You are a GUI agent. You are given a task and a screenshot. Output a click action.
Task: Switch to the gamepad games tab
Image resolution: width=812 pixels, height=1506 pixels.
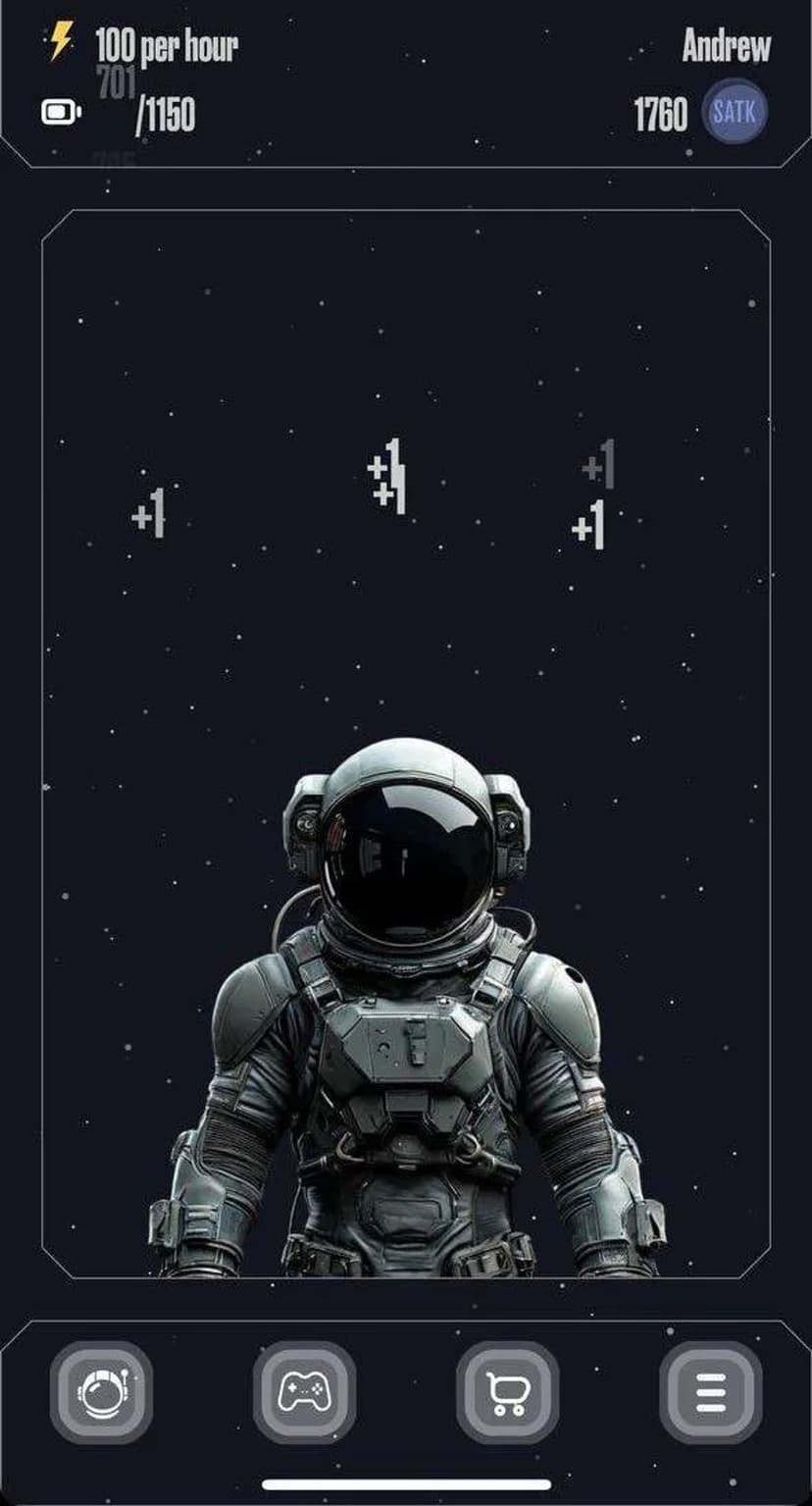click(x=304, y=1392)
